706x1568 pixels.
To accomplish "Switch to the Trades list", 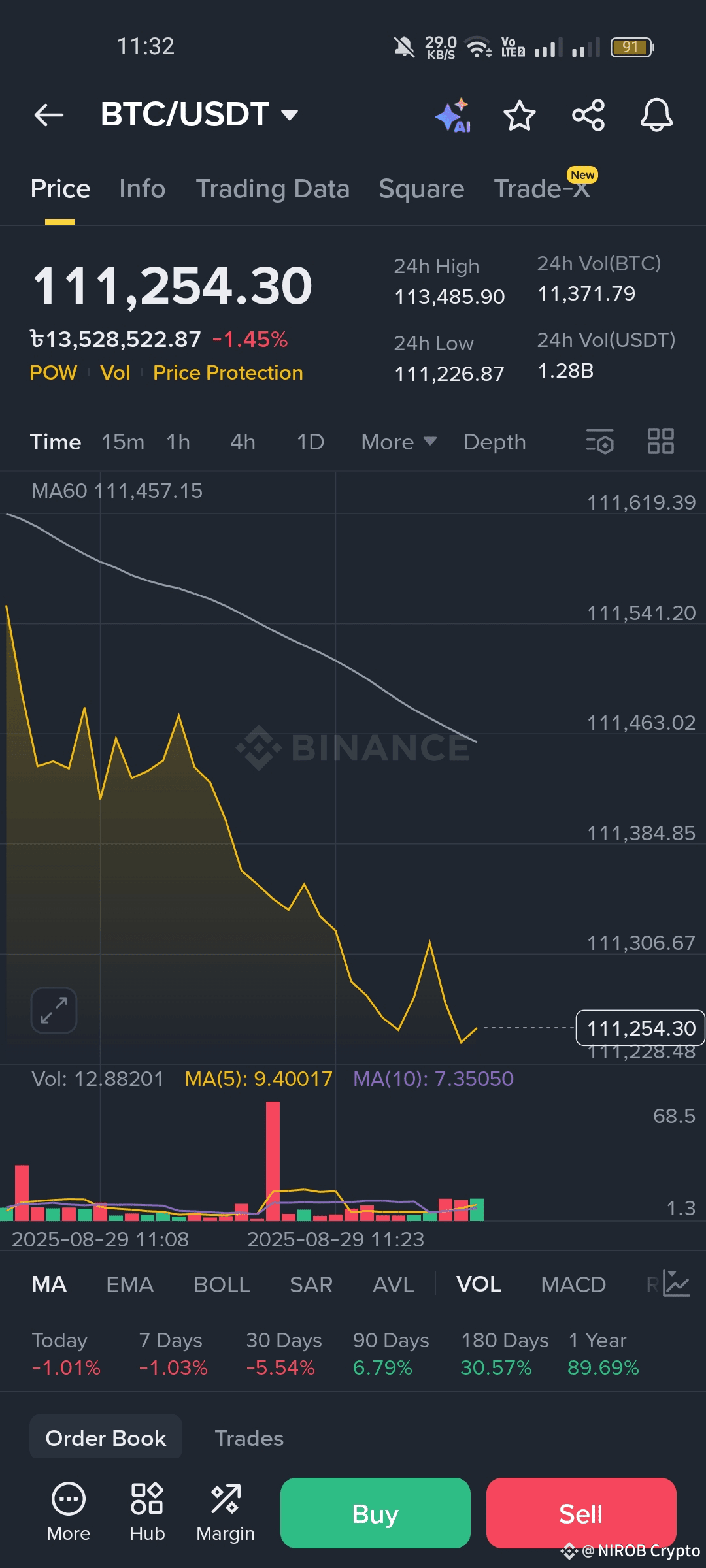I will coord(249,1438).
